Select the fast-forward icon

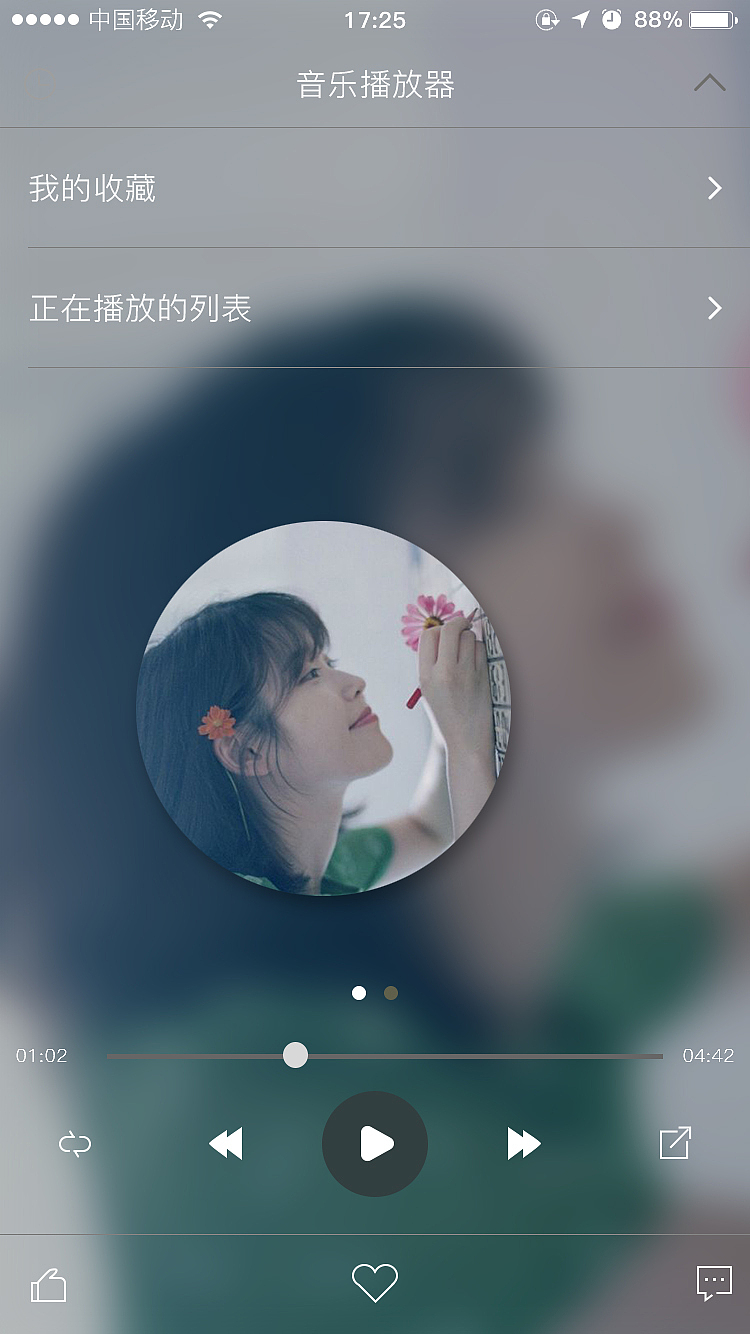524,1144
